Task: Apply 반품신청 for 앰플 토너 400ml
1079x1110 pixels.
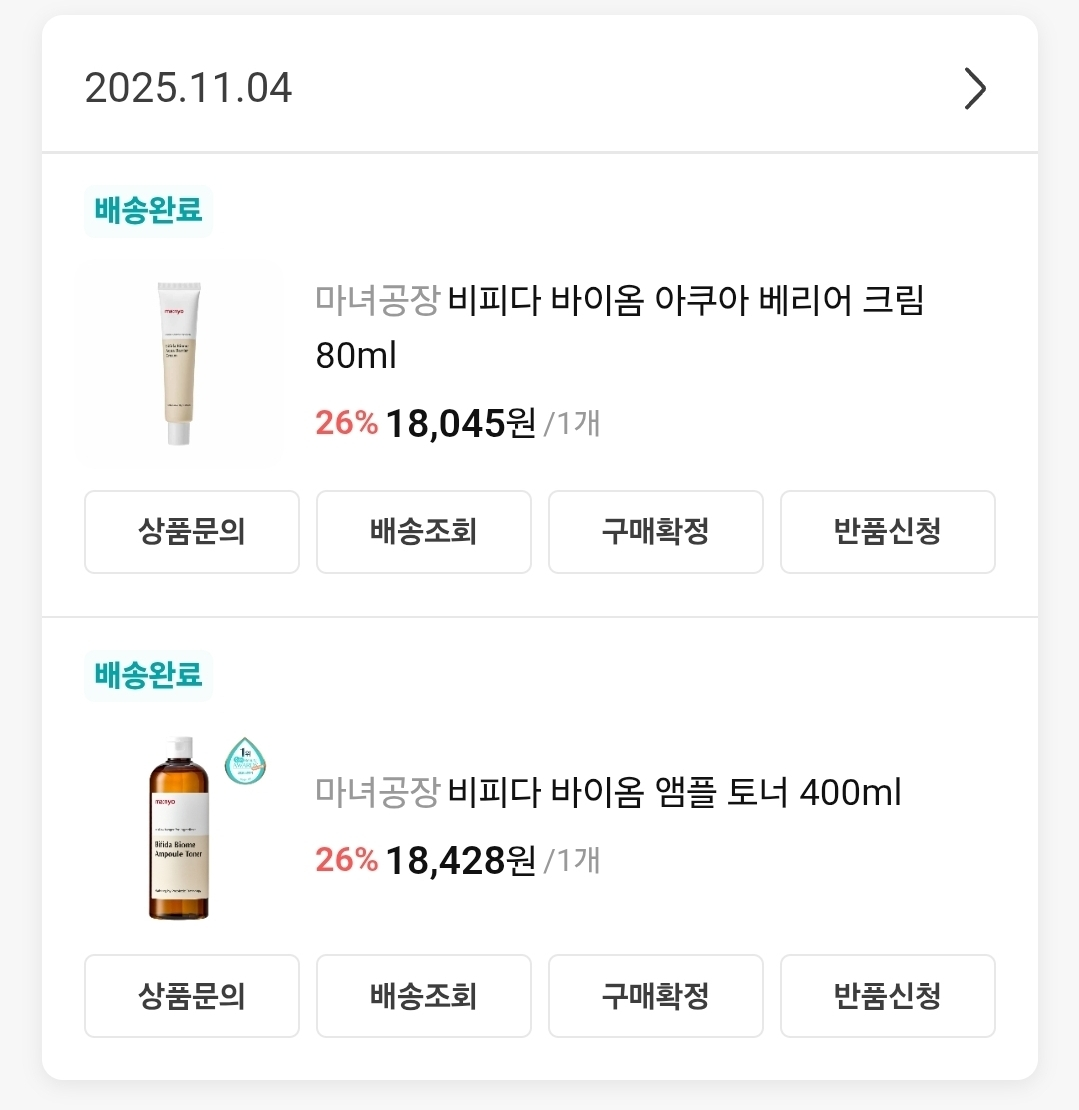Action: 887,996
